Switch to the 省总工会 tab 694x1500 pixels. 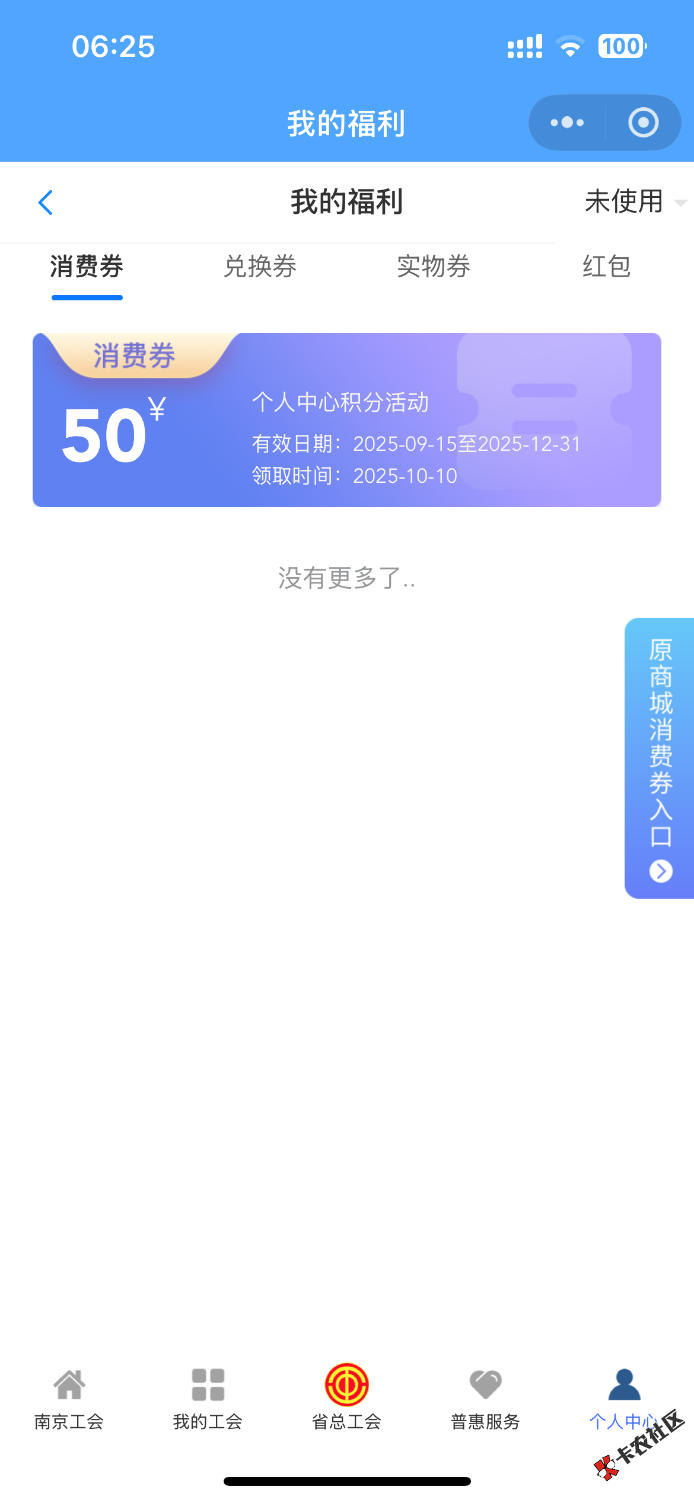(x=347, y=1398)
